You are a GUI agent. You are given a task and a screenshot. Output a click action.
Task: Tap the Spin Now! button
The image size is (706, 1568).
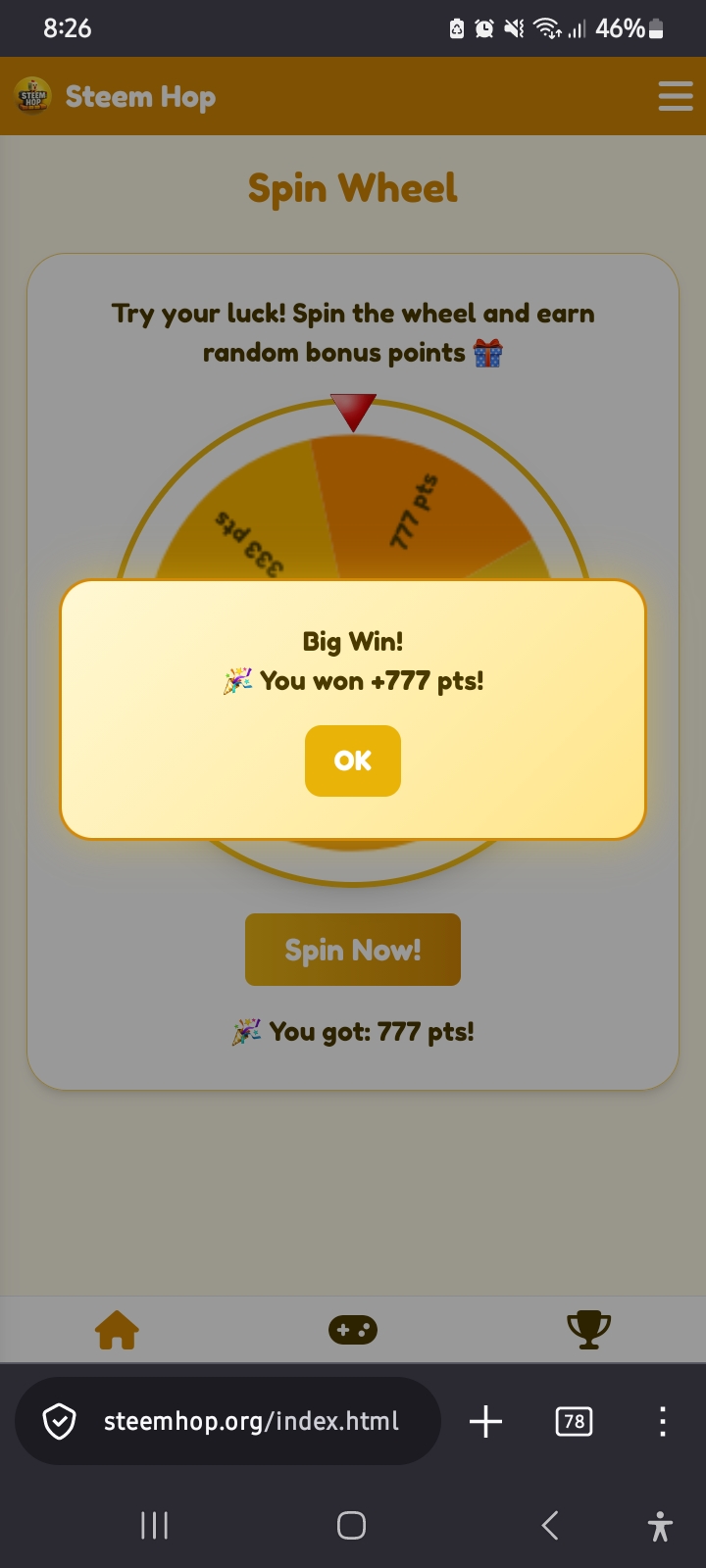[x=353, y=950]
